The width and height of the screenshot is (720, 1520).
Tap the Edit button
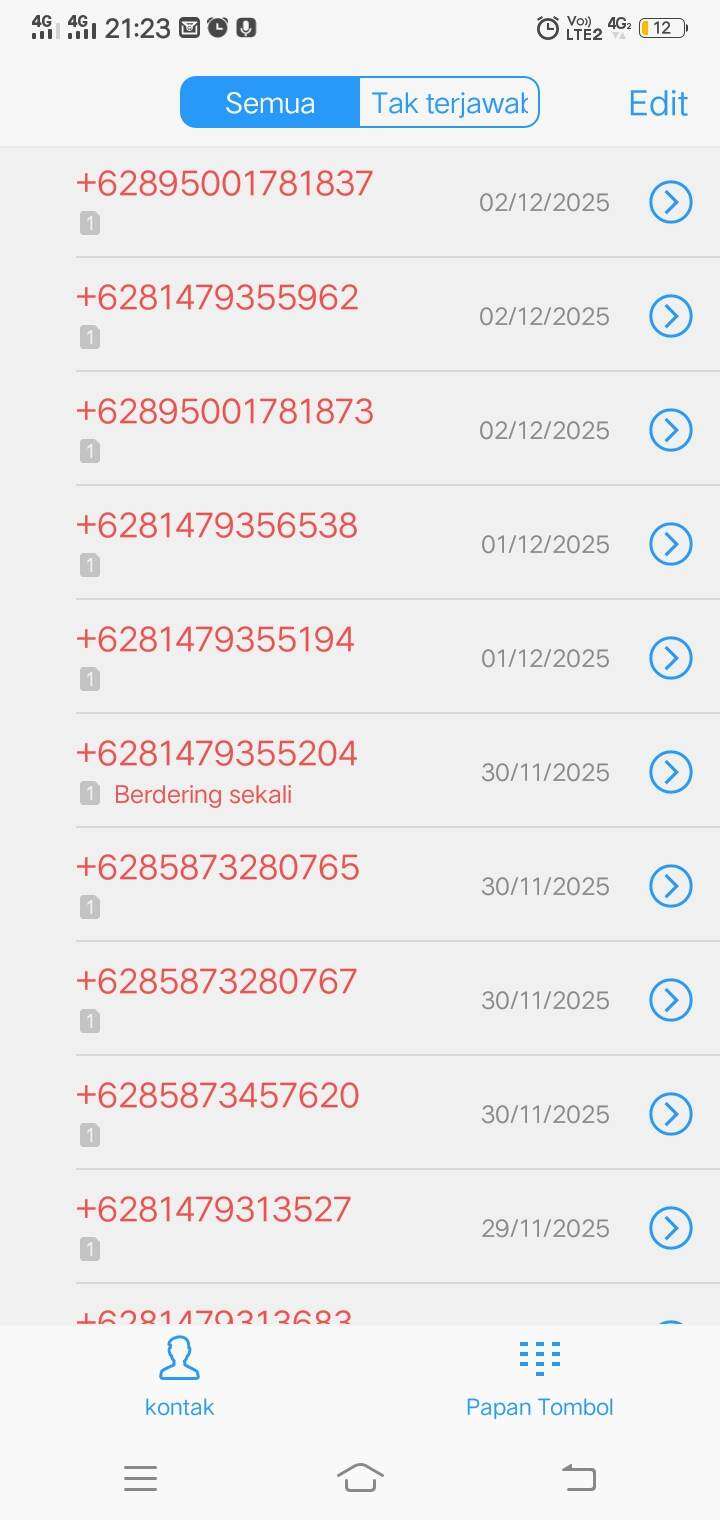[657, 103]
